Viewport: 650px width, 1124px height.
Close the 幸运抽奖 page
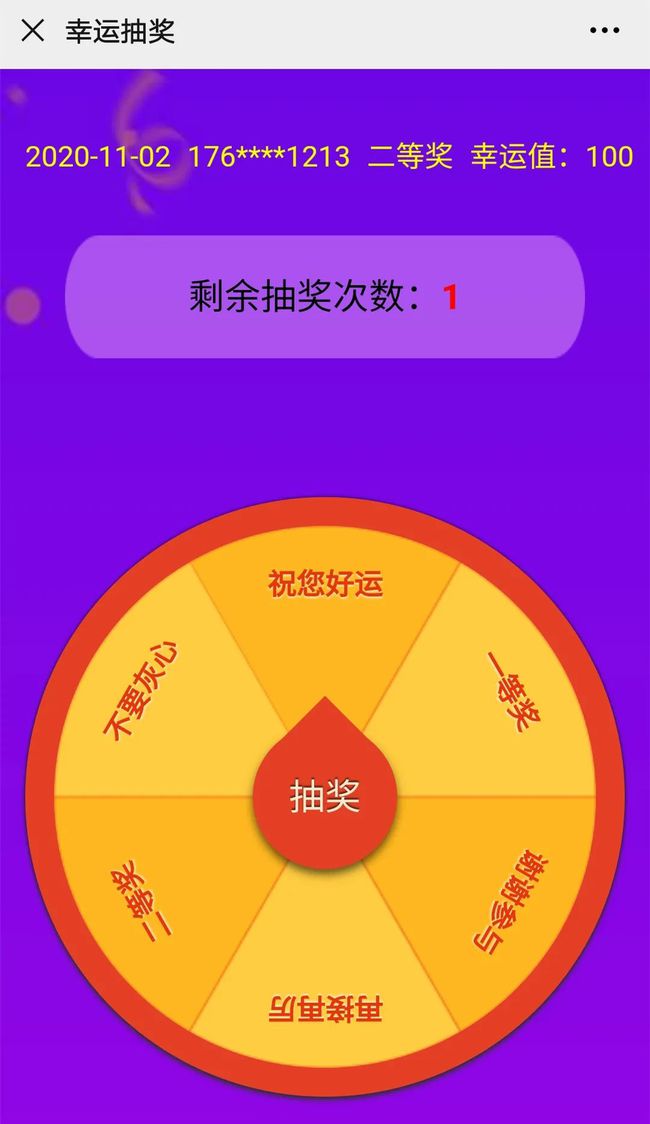click(x=33, y=31)
